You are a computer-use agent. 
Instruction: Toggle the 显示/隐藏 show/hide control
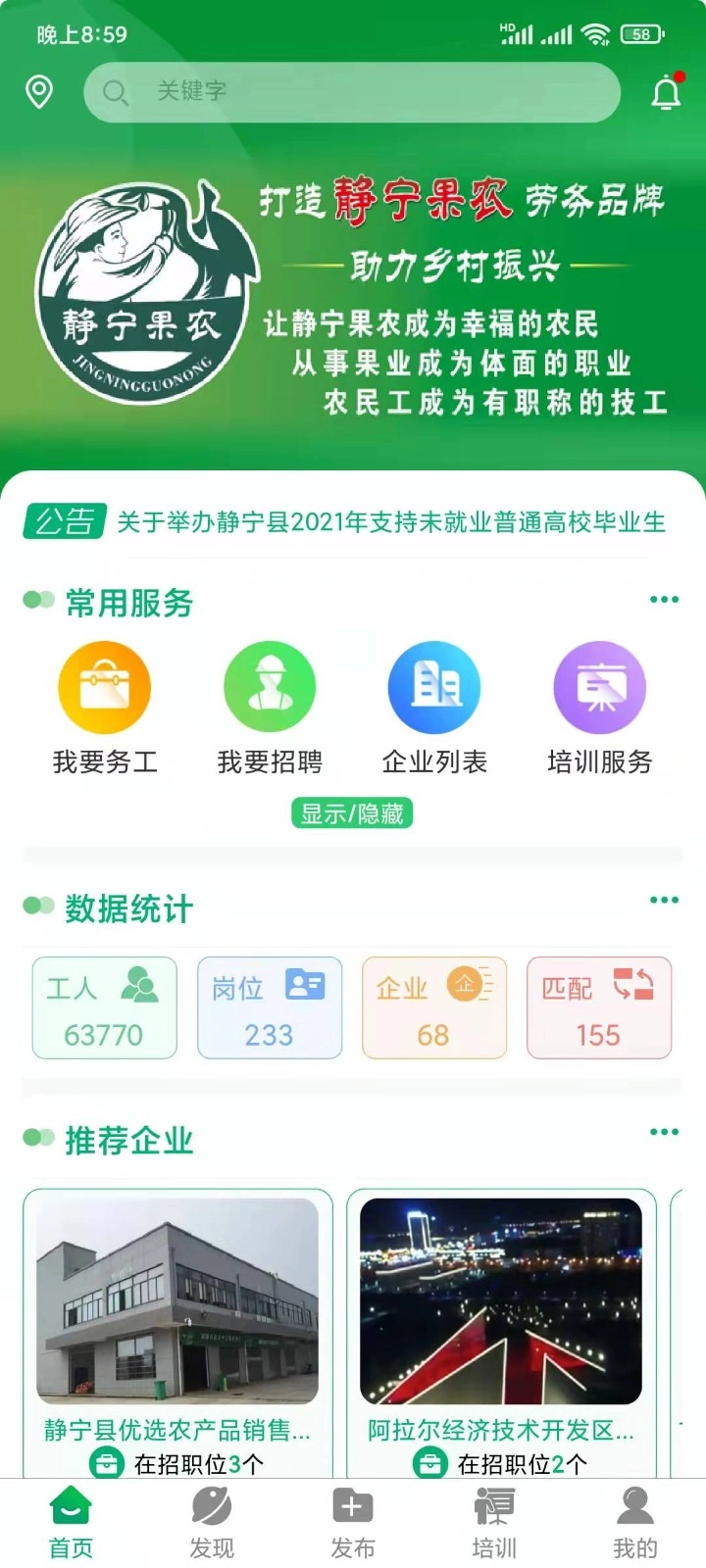pyautogui.click(x=353, y=812)
